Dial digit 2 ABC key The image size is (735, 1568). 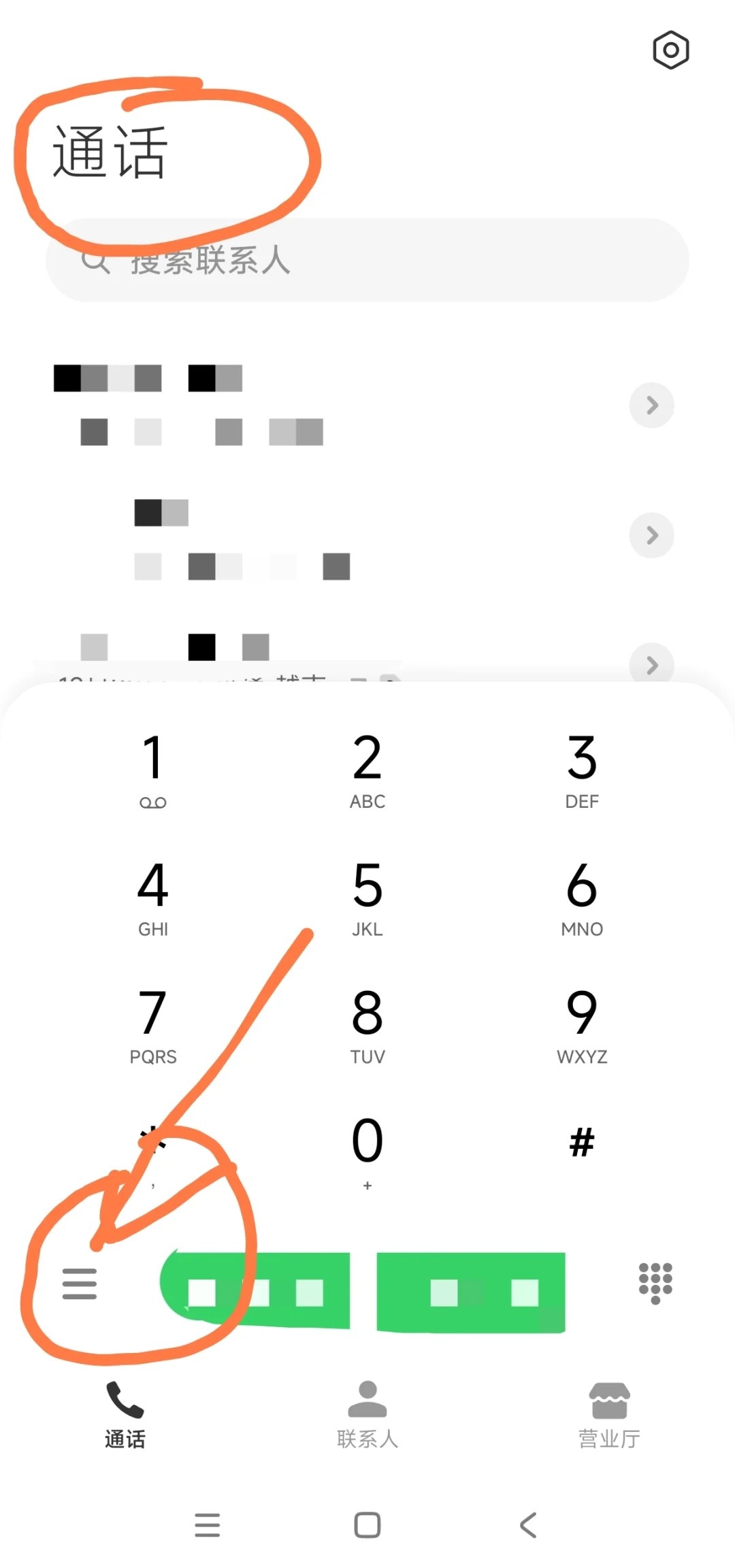pos(367,769)
